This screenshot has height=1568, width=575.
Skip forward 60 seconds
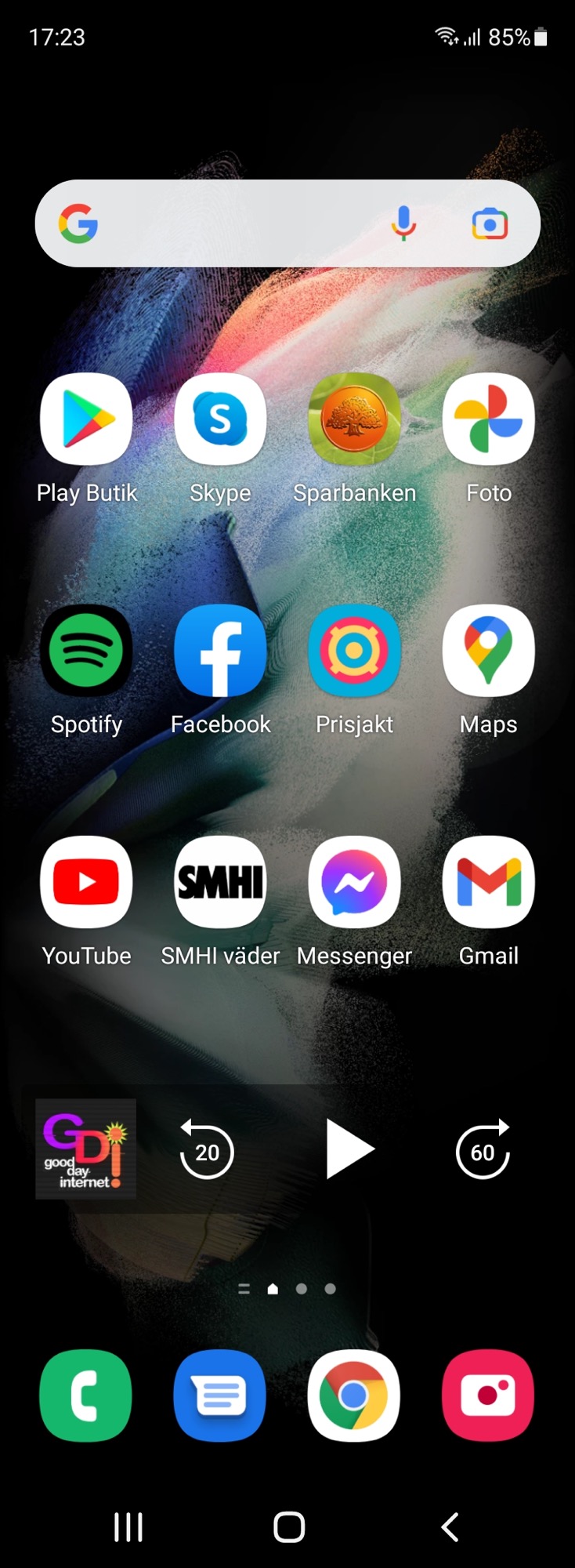tap(483, 1151)
